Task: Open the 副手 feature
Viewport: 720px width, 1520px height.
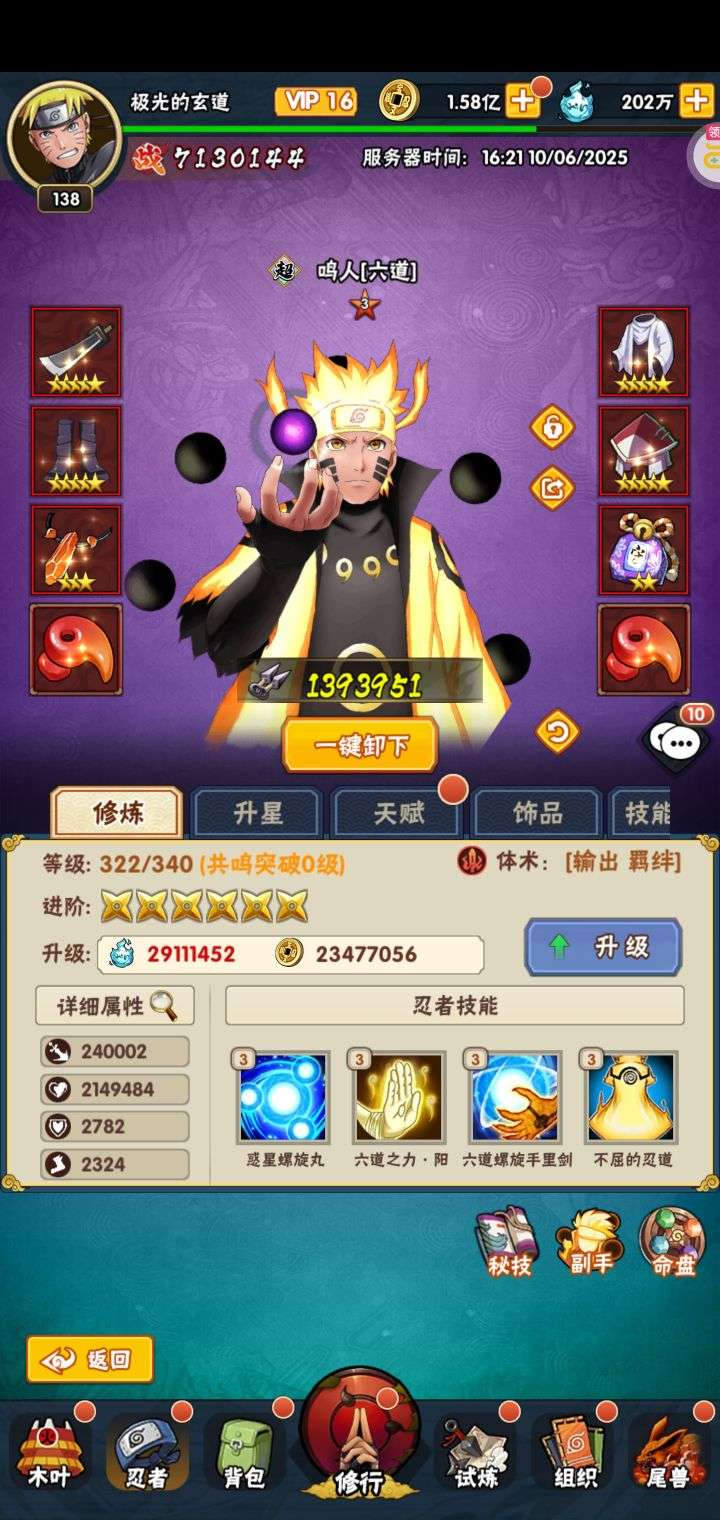Action: [x=590, y=1243]
